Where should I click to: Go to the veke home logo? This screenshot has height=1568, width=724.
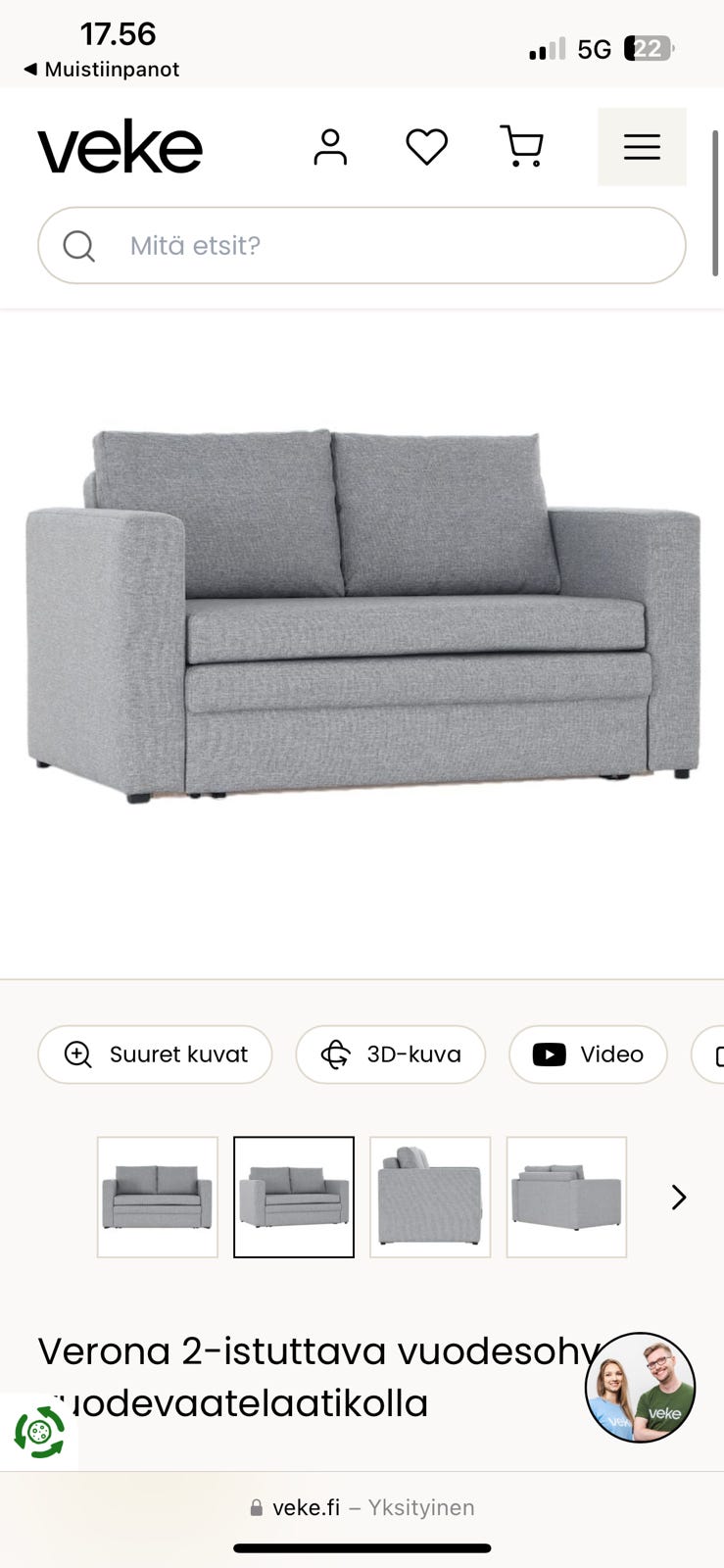click(x=121, y=147)
